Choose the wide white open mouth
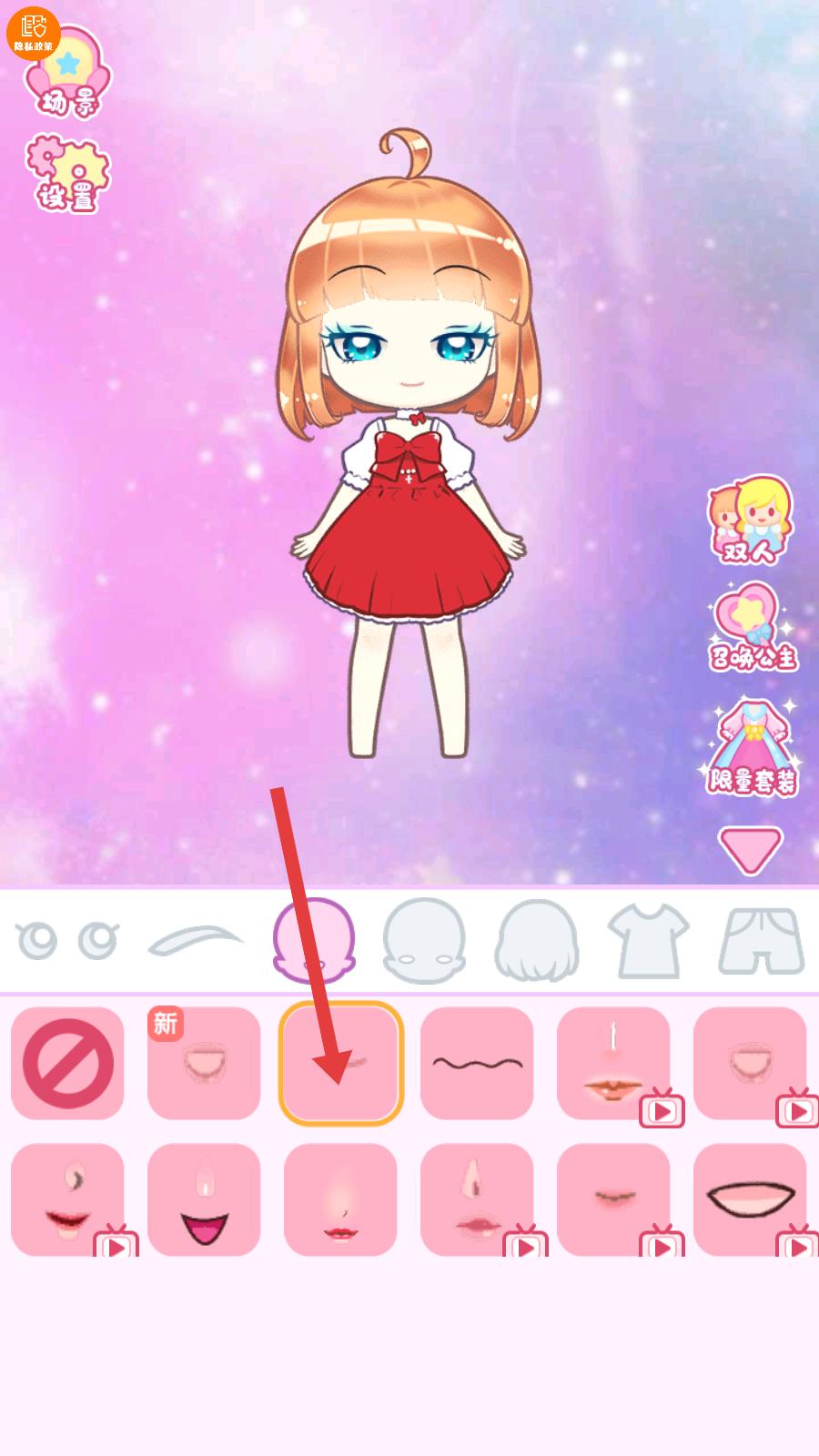This screenshot has height=1456, width=819. (750, 1199)
